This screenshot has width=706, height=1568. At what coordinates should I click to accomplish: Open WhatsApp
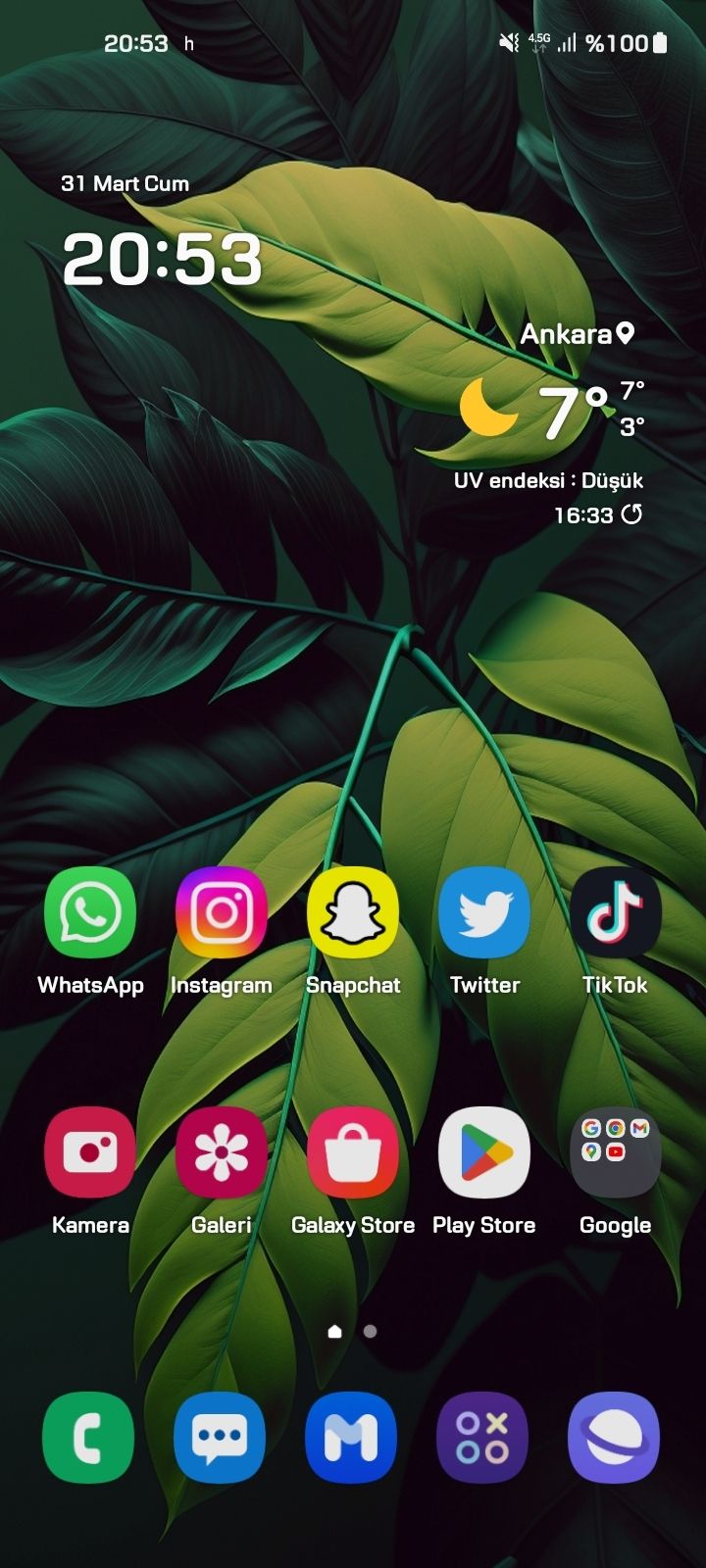coord(89,913)
